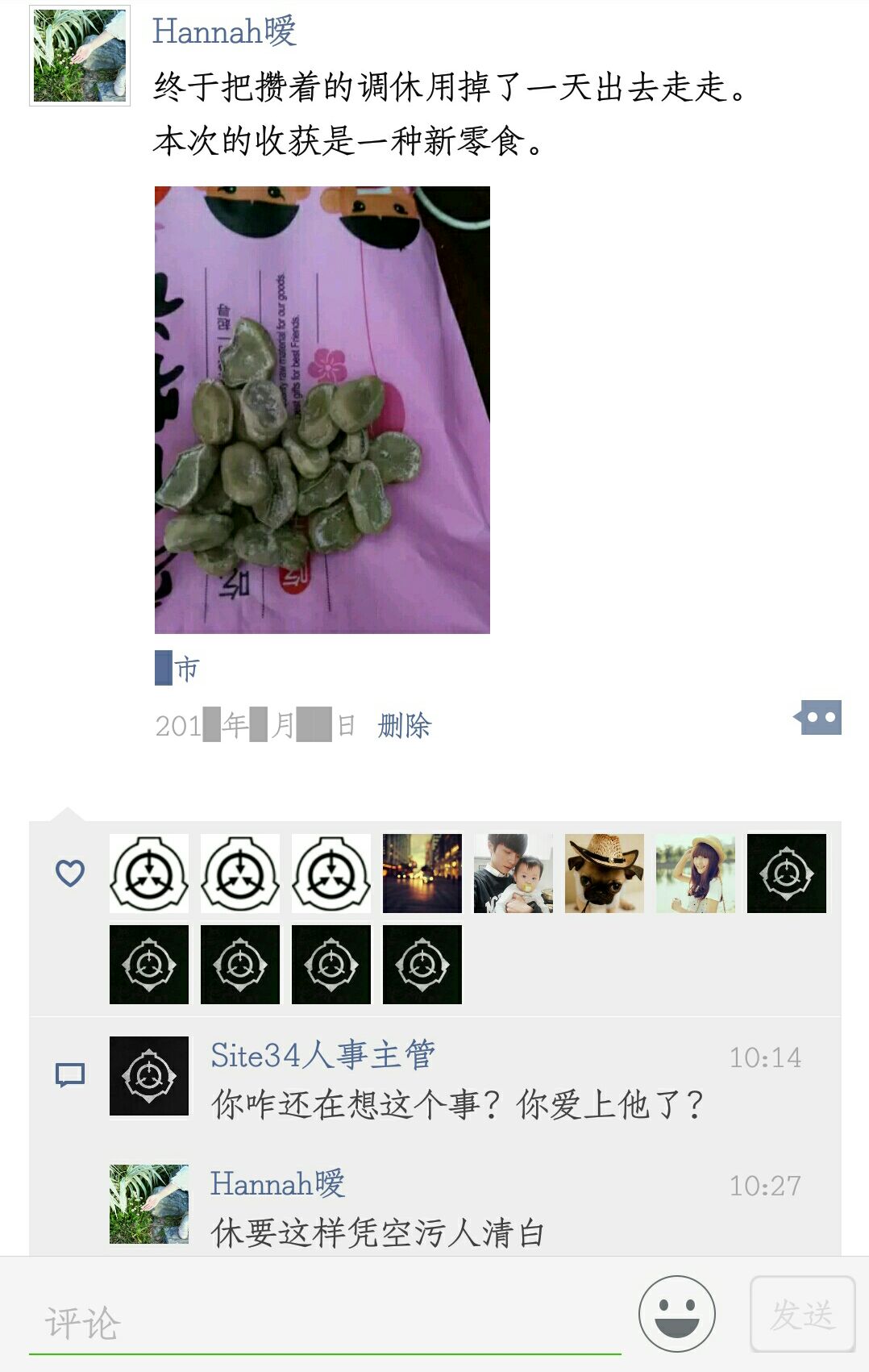Open the man holding baby avatar
The image size is (869, 1372).
(x=513, y=874)
